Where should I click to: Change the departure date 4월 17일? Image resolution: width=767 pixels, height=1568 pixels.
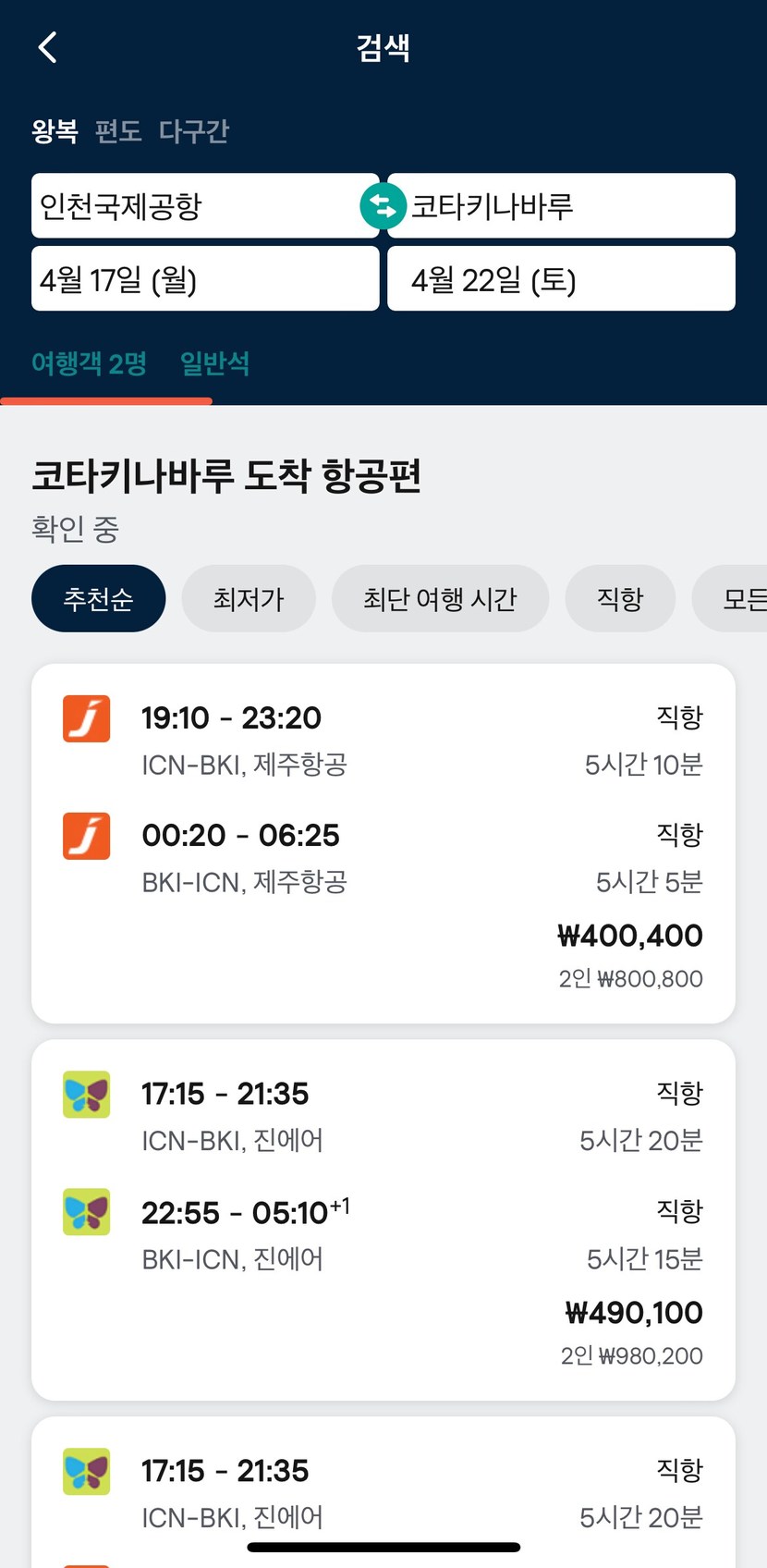pos(205,278)
